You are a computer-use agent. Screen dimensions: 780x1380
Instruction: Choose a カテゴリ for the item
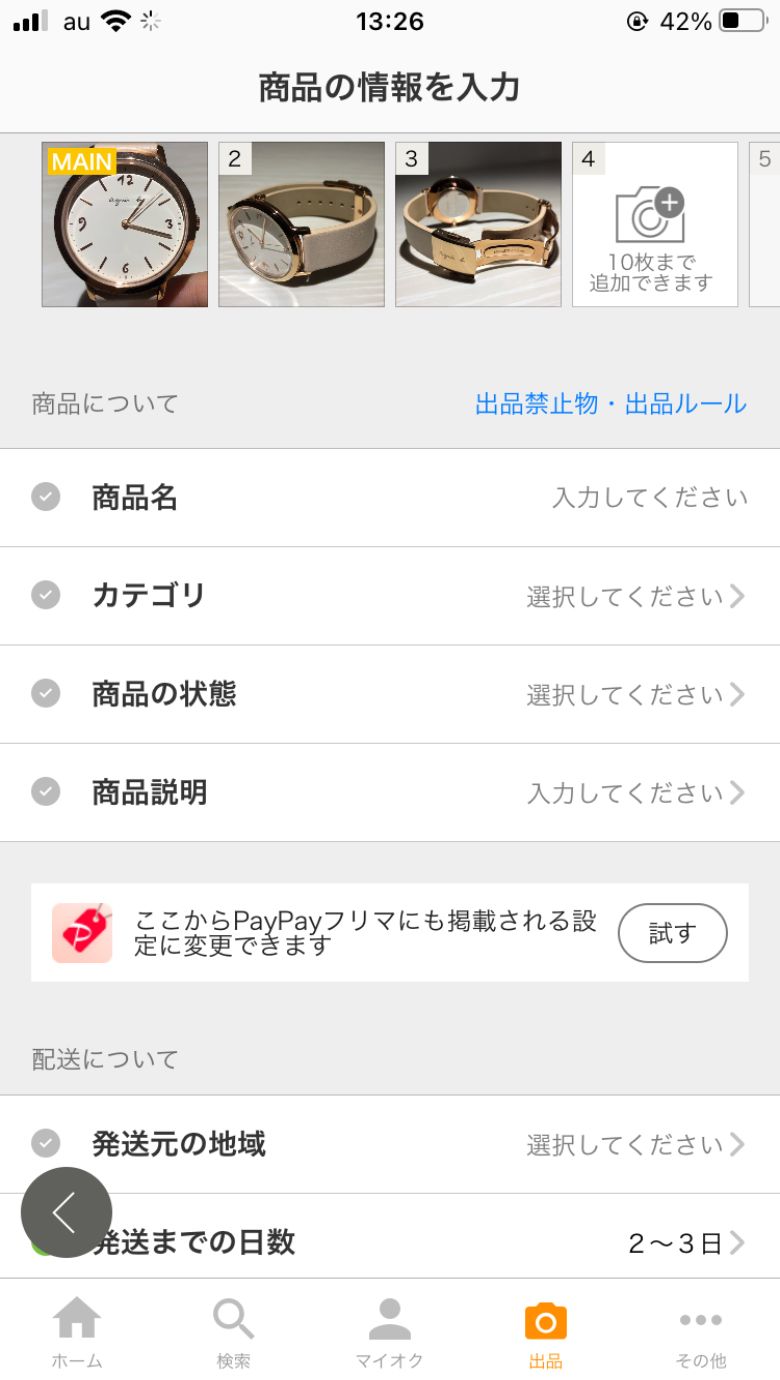[x=390, y=596]
